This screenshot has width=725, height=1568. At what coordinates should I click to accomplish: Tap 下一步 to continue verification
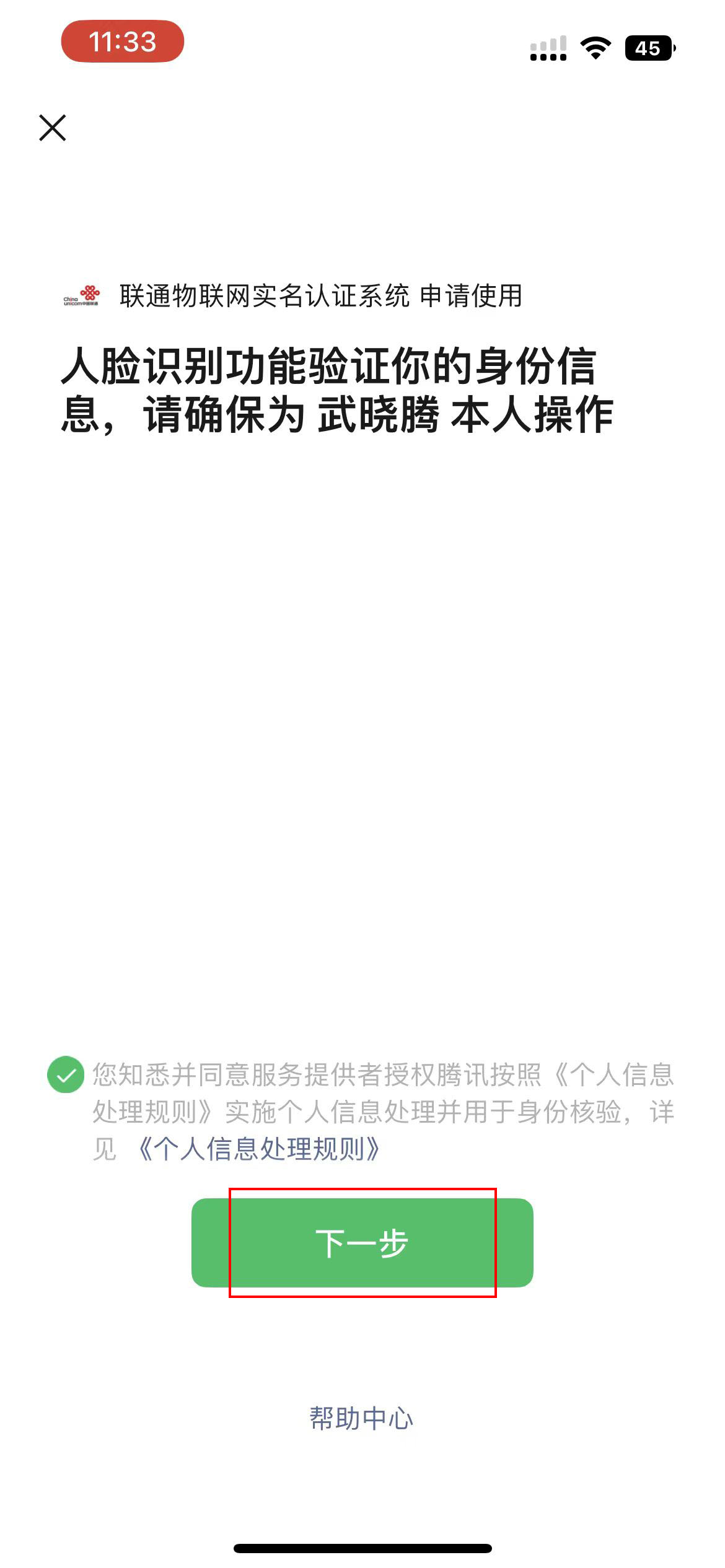coord(362,1243)
